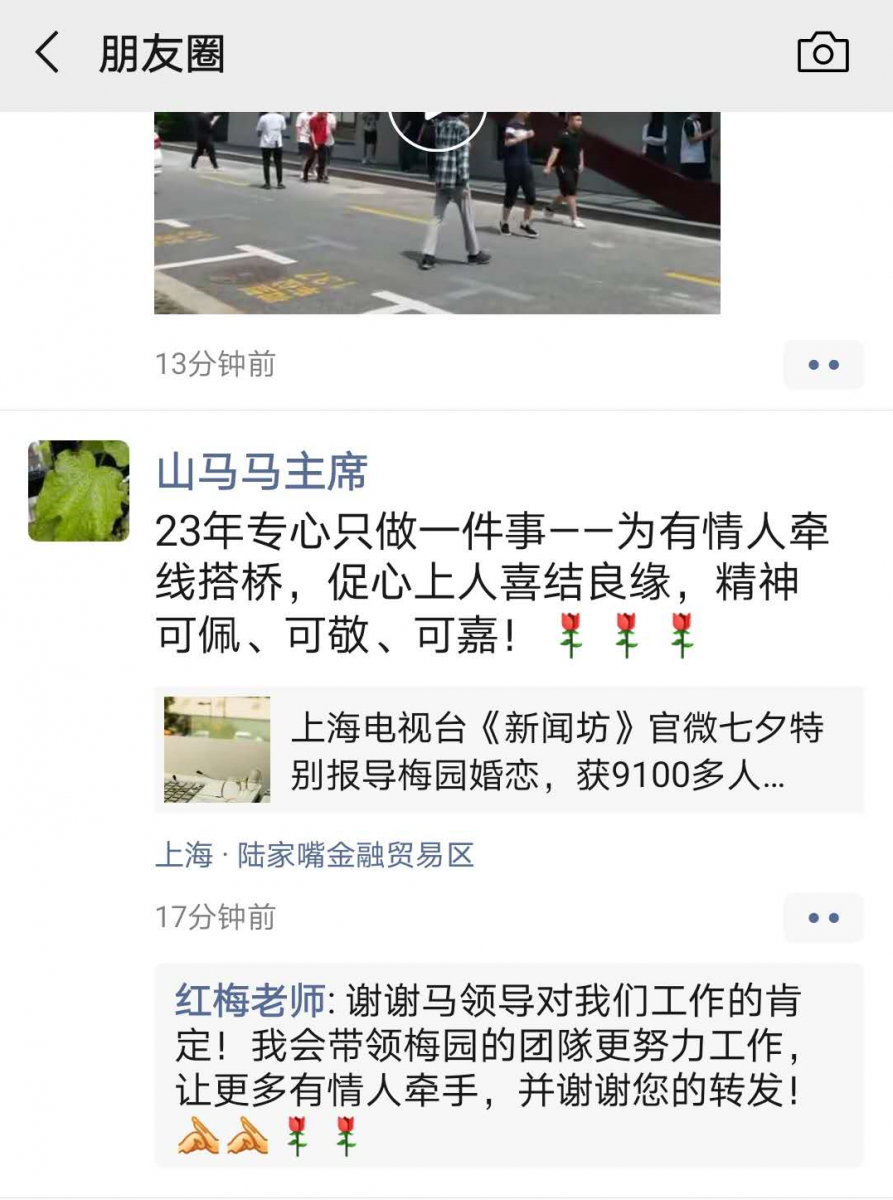Screen dimensions: 893x1200
Task: Open the like/comment menu of the 17分钟前 post
Action: pyautogui.click(x=823, y=918)
